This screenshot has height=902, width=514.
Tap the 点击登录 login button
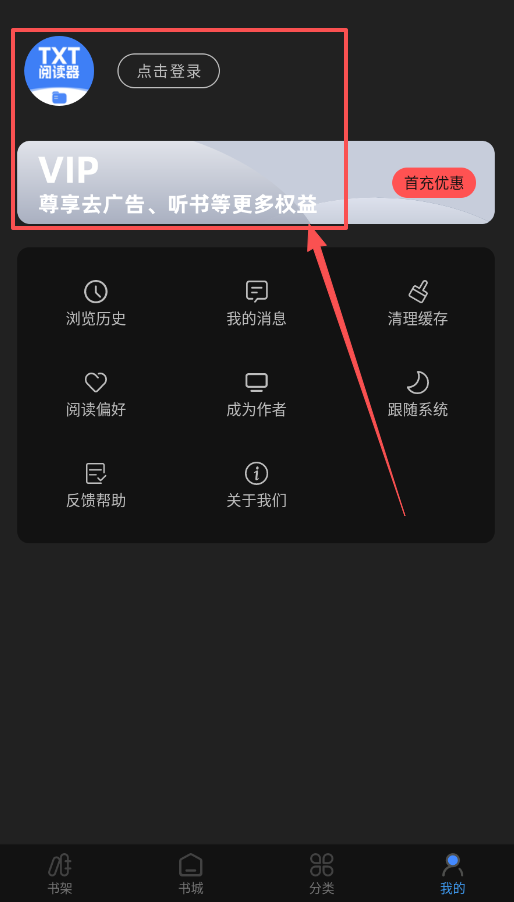click(168, 71)
